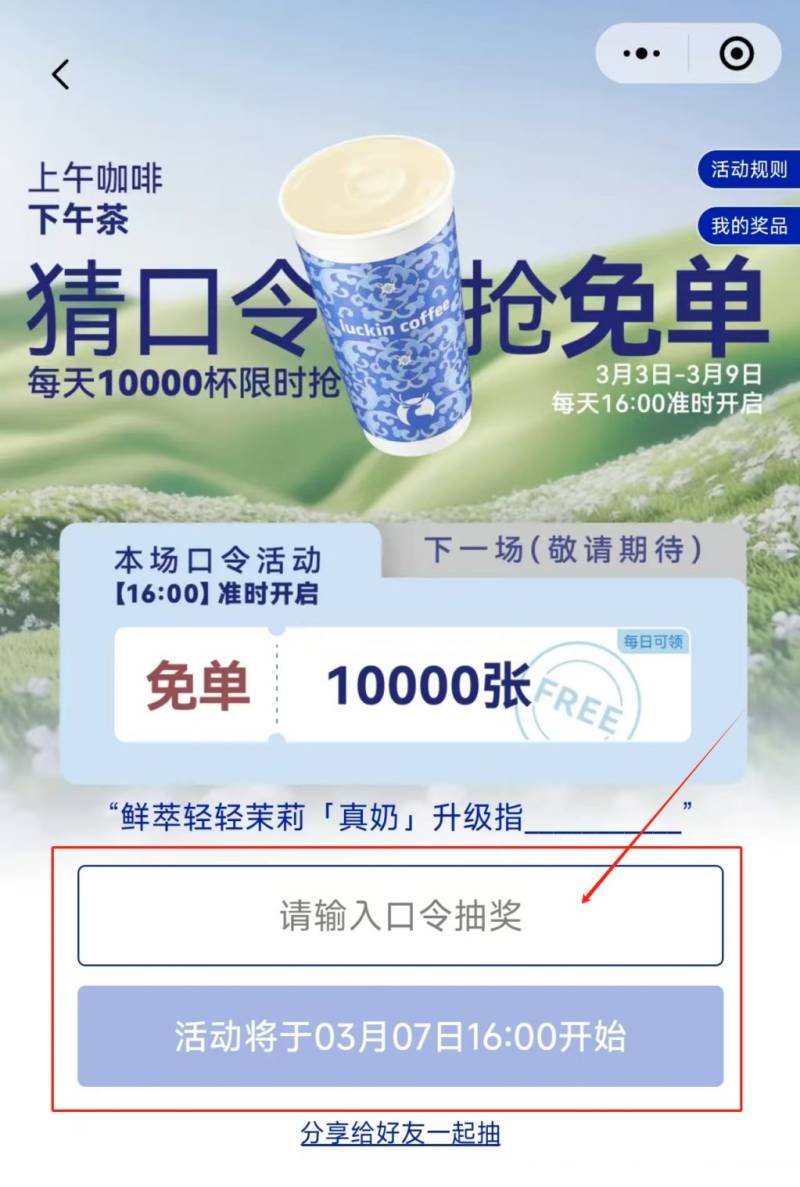Close the mini program with the circle button
Screen dimensions: 800x1187
[x=737, y=54]
